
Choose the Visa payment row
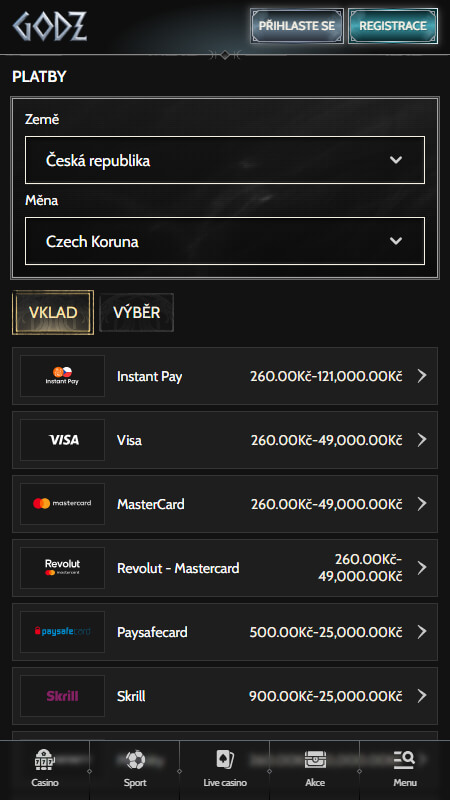pos(225,440)
